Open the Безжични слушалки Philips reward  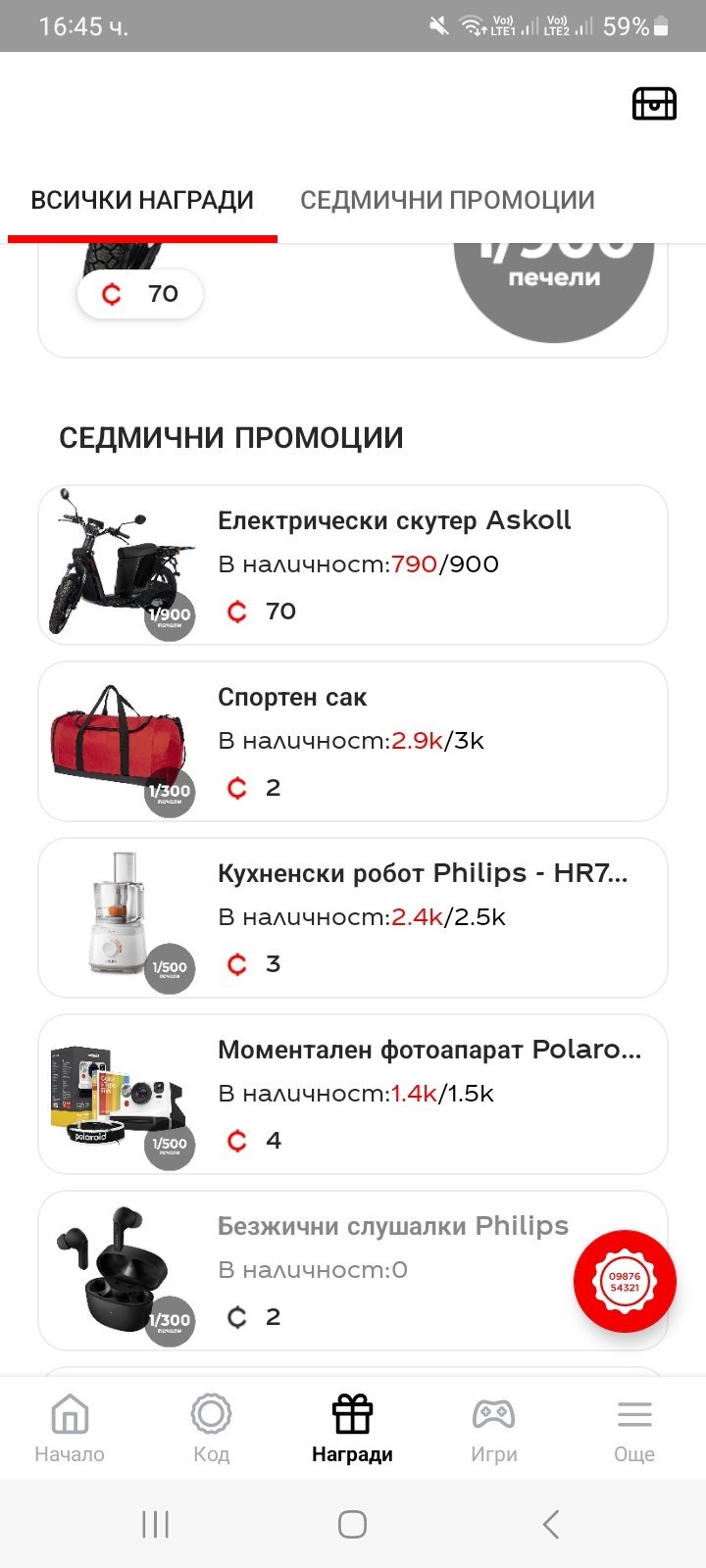[x=324, y=1270]
